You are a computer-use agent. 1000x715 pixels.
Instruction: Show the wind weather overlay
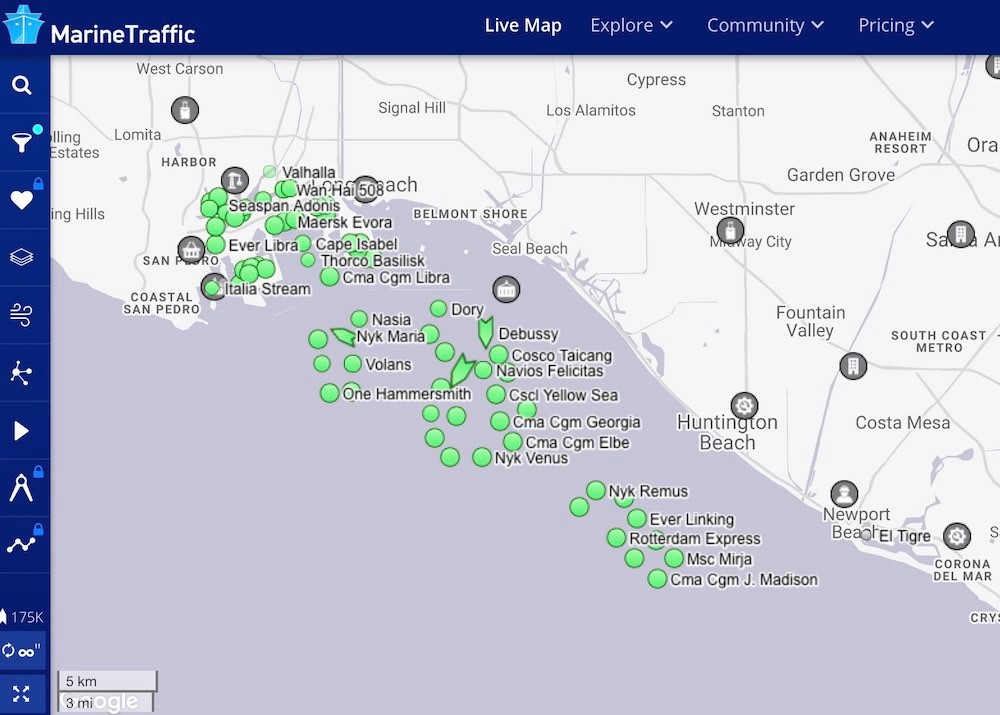(x=21, y=315)
